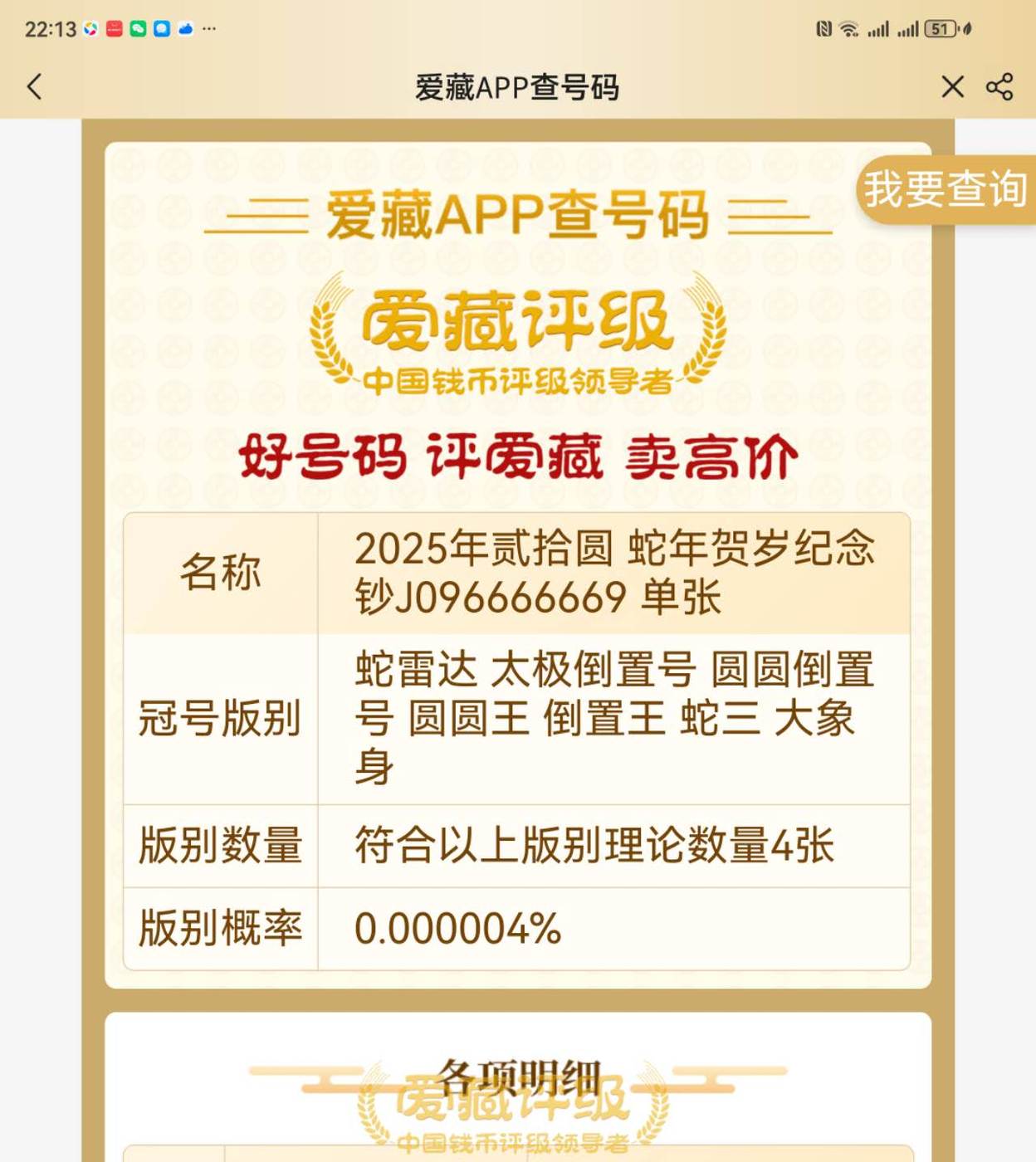Go back using the arrow in the header
This screenshot has height=1162, width=1036.
click(x=35, y=86)
